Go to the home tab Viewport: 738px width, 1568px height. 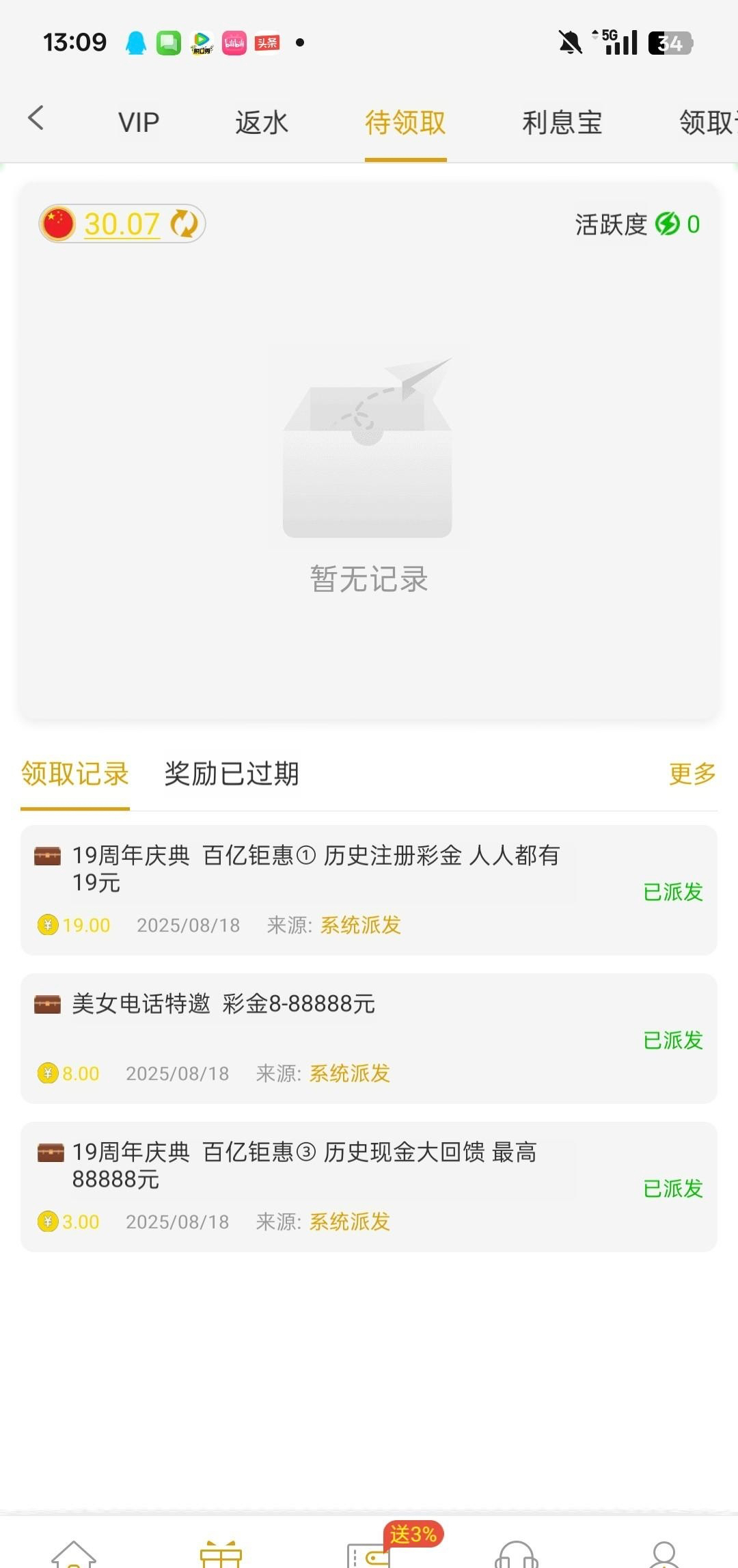click(x=74, y=1552)
